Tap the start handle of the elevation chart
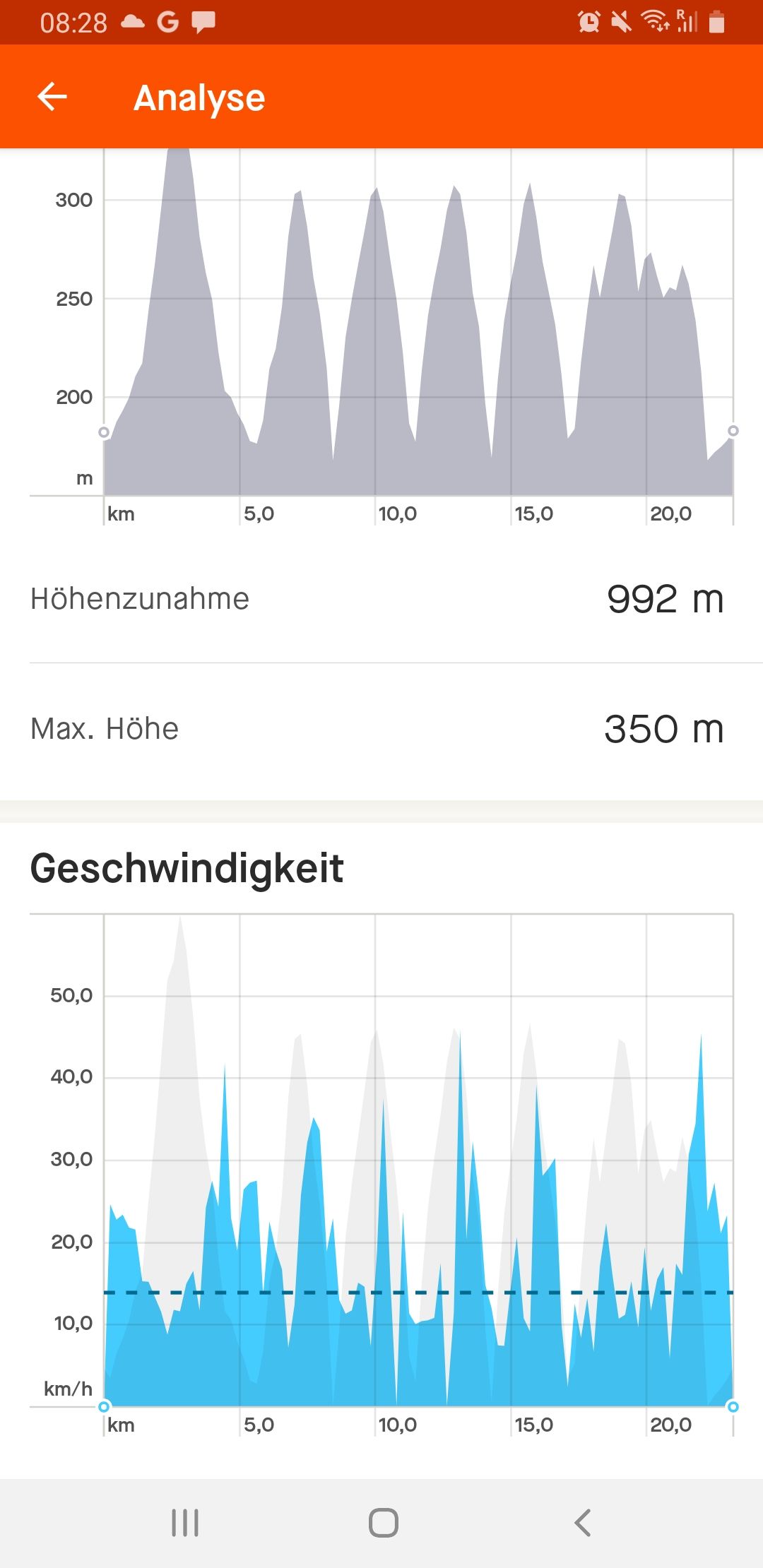Image resolution: width=763 pixels, height=1568 pixels. pyautogui.click(x=104, y=432)
